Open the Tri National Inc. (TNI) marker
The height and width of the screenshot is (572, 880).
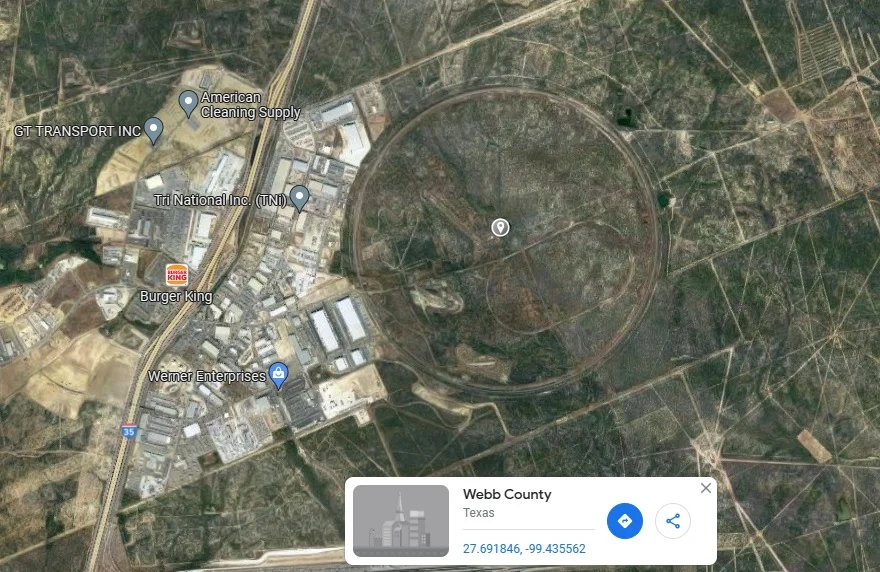coord(299,197)
